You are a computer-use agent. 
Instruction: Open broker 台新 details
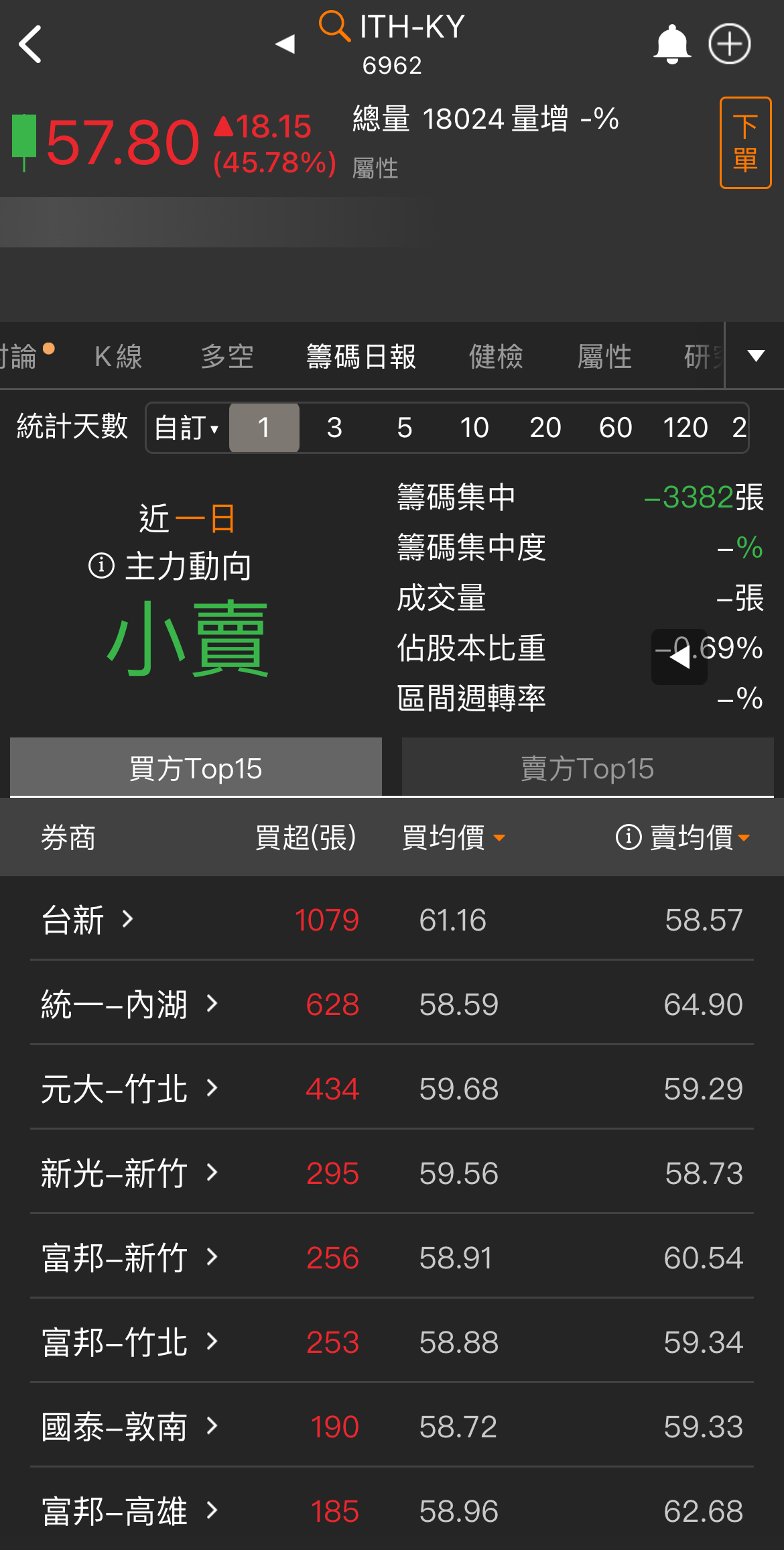coord(87,920)
